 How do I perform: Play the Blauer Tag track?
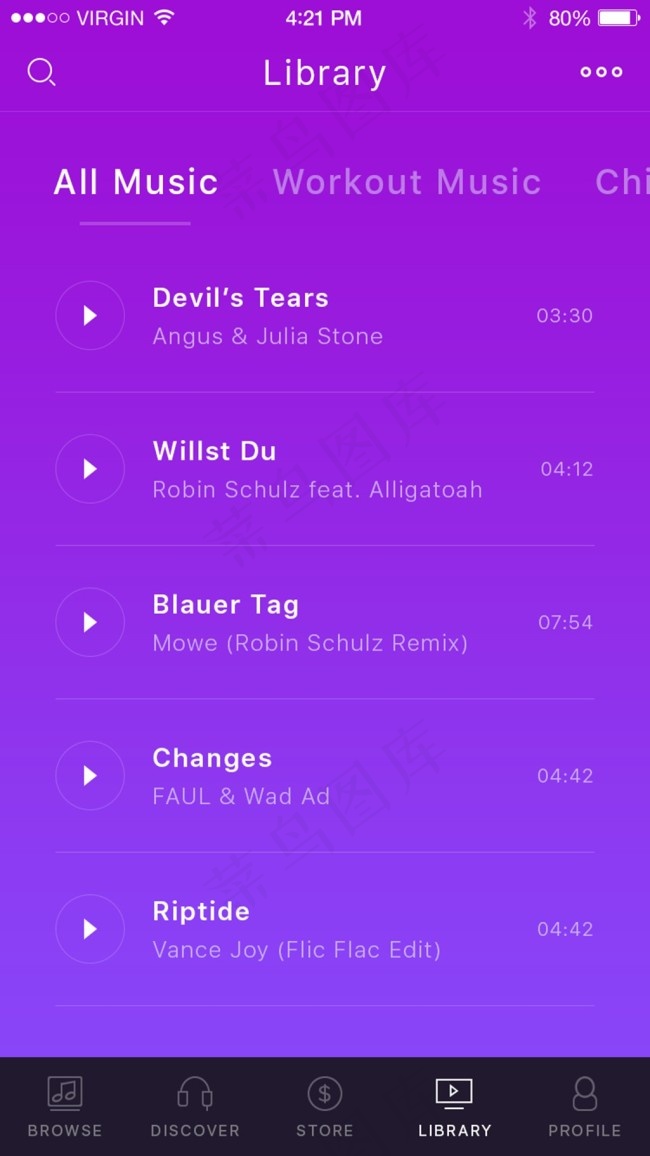tap(90, 622)
